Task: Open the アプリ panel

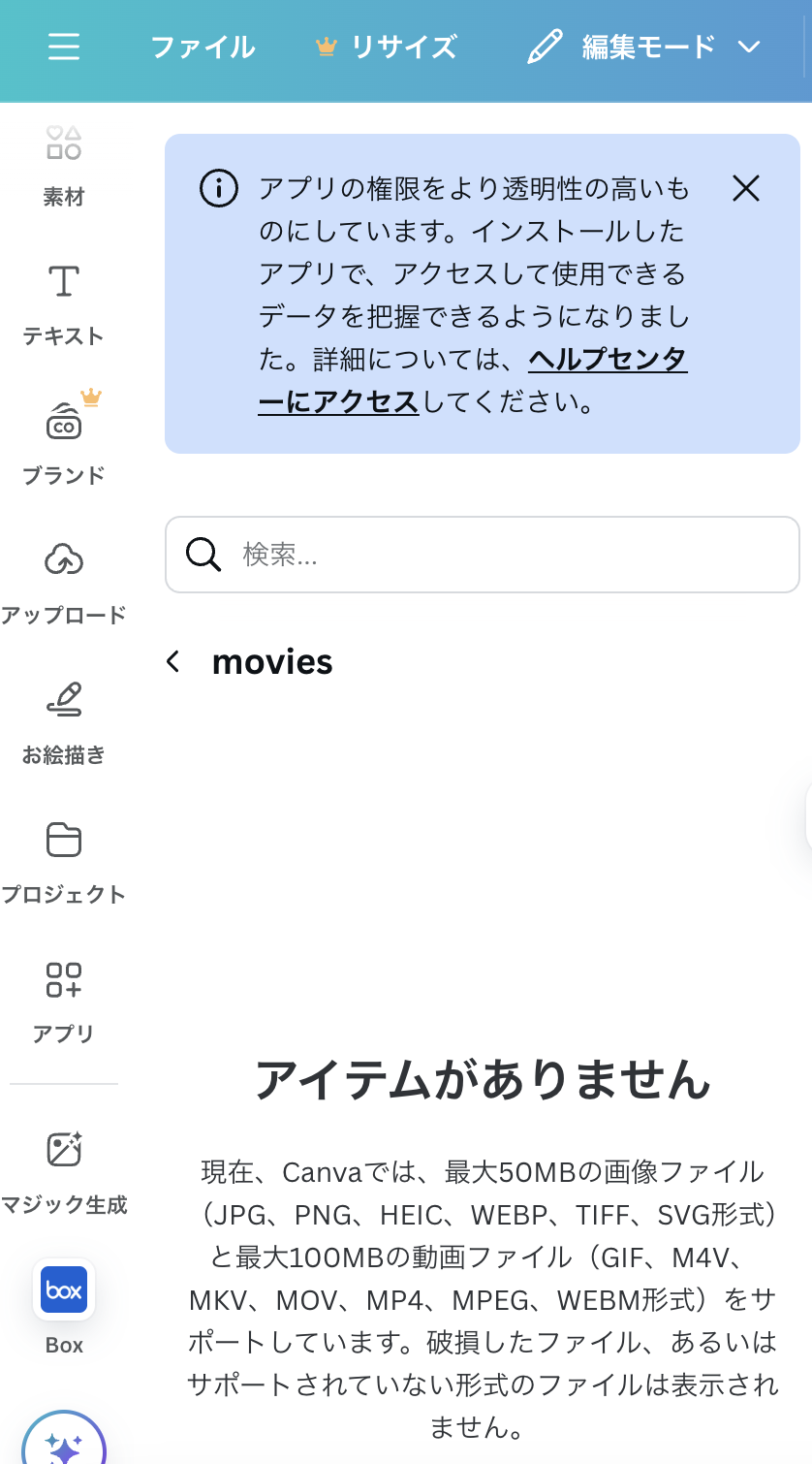Action: 64,1003
